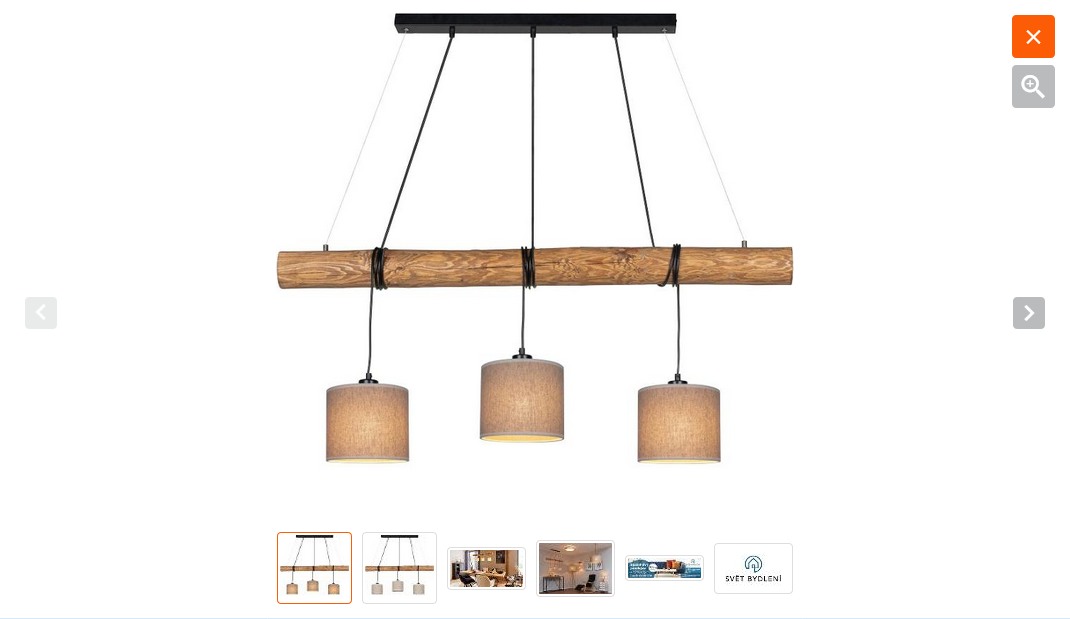The height and width of the screenshot is (619, 1070).
Task: Zoom into the lamp image
Action: tap(1033, 87)
